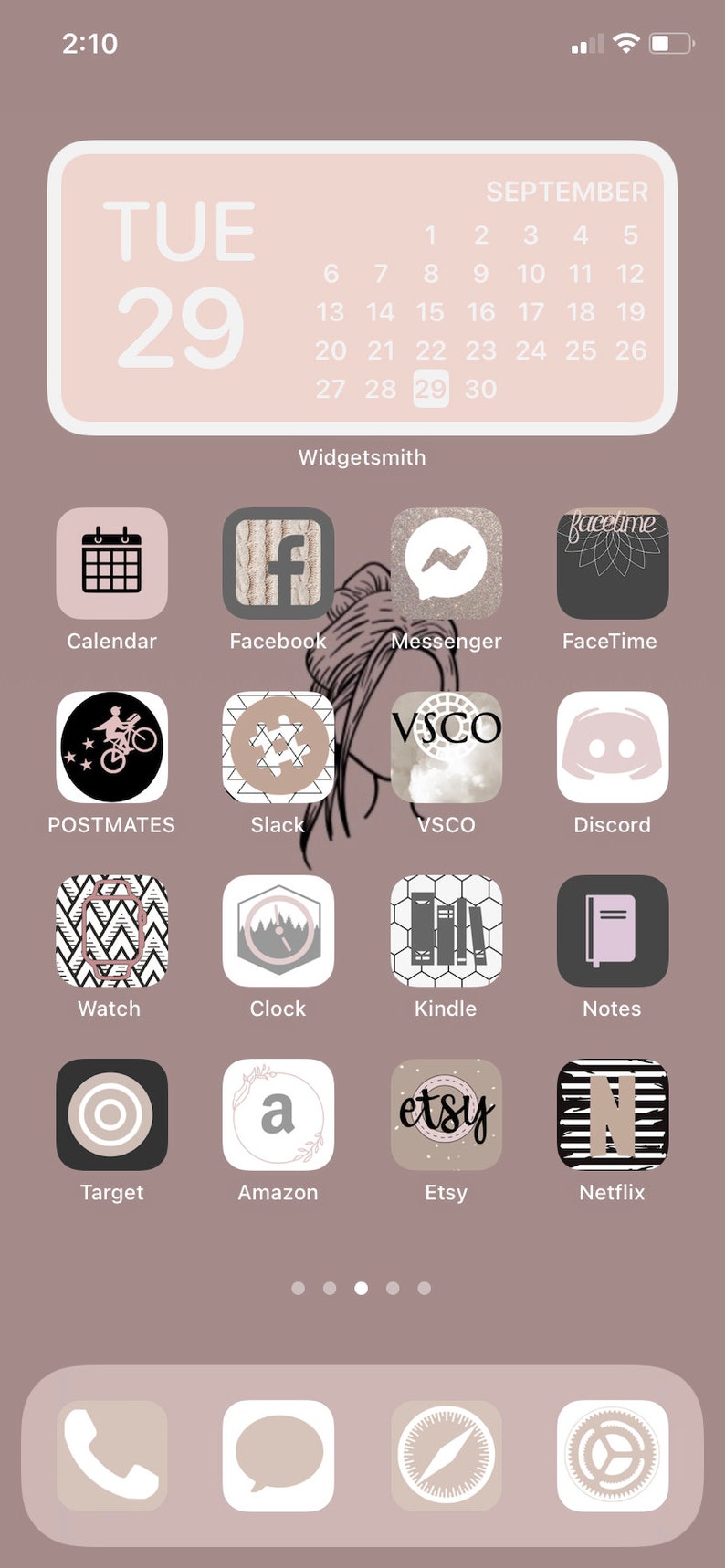Start the FaceTime app
Screen dimensions: 725x1568
613,563
